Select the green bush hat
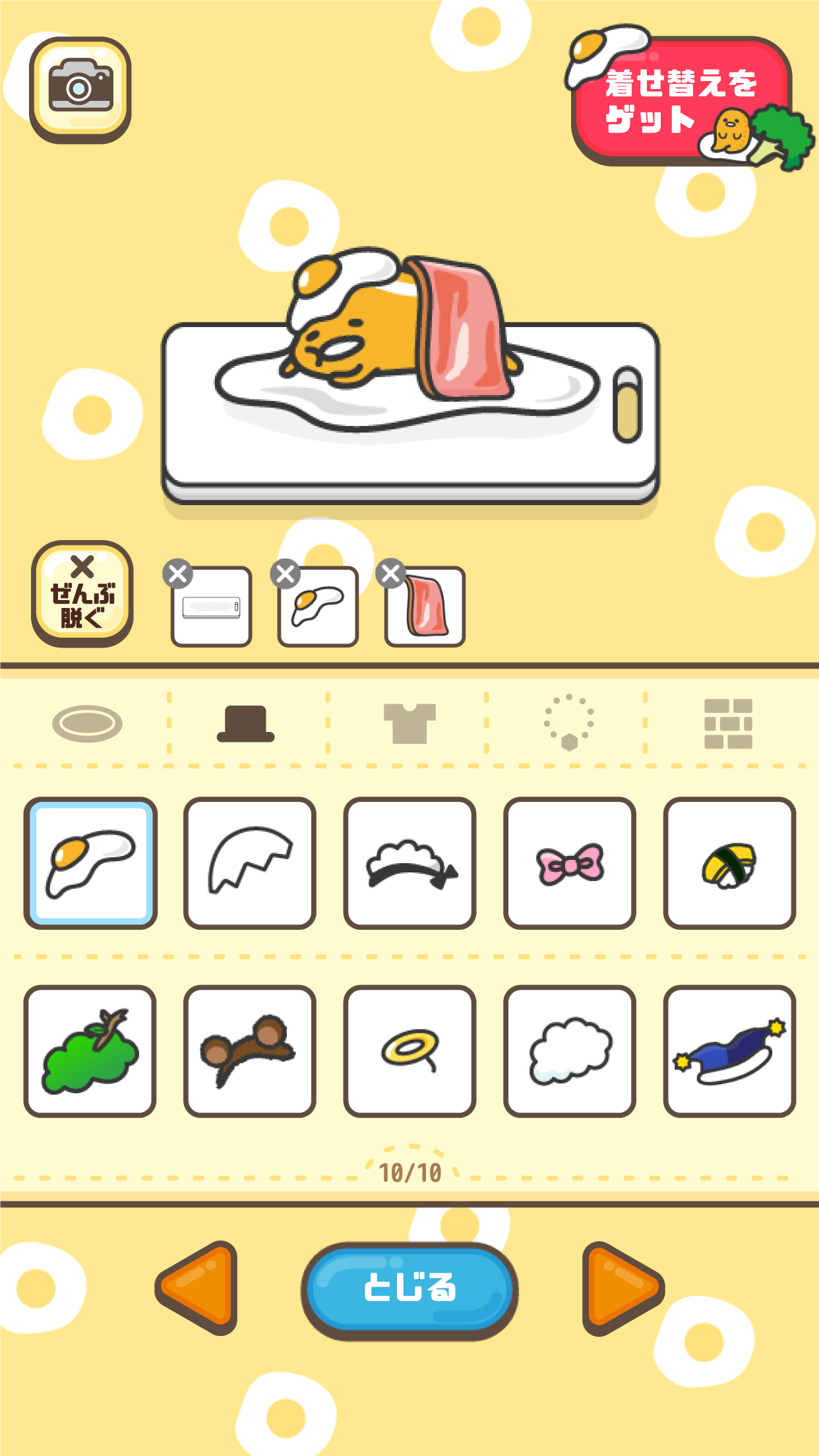The width and height of the screenshot is (819, 1456). (x=92, y=1050)
